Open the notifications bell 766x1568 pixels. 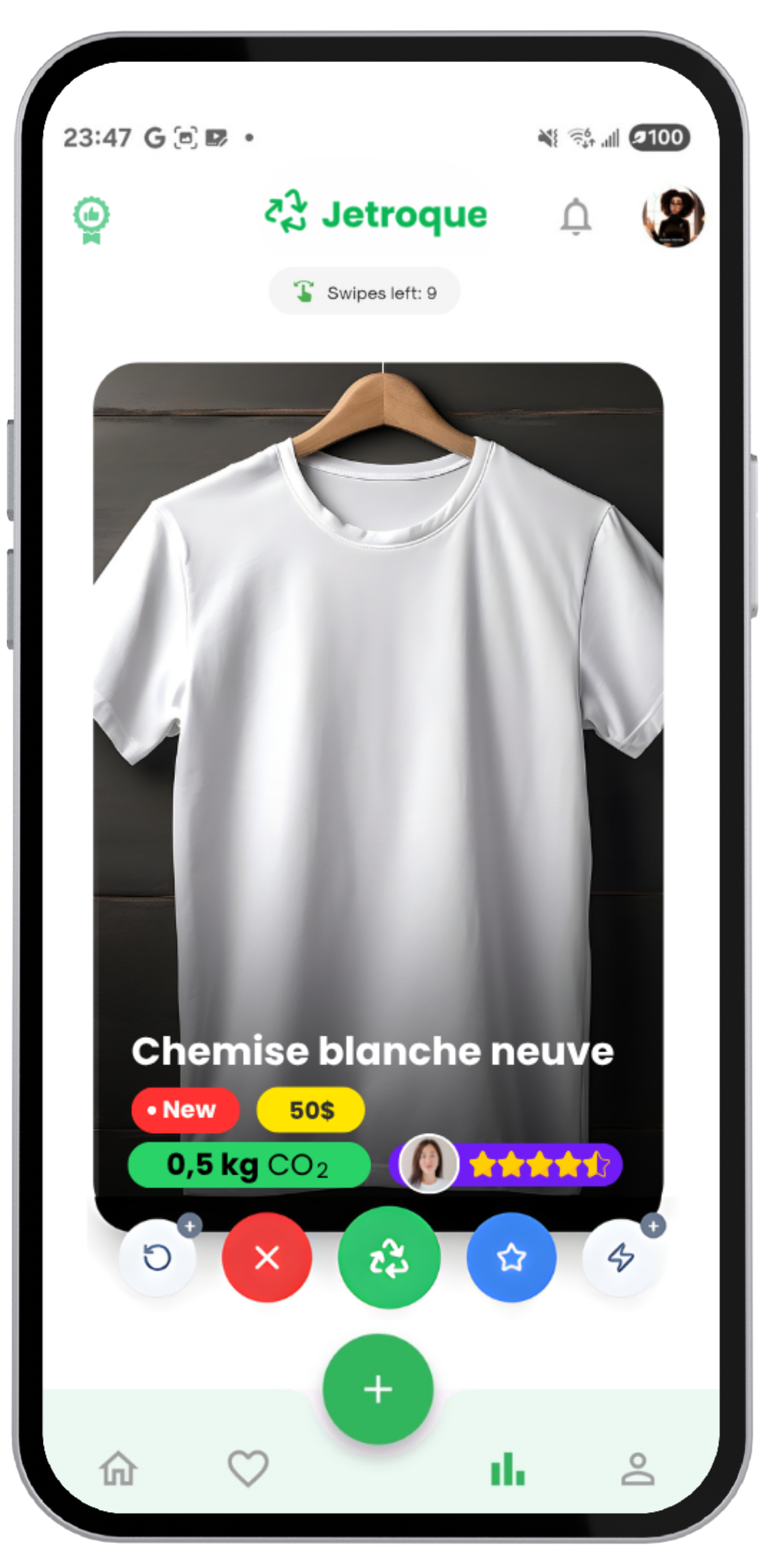575,217
